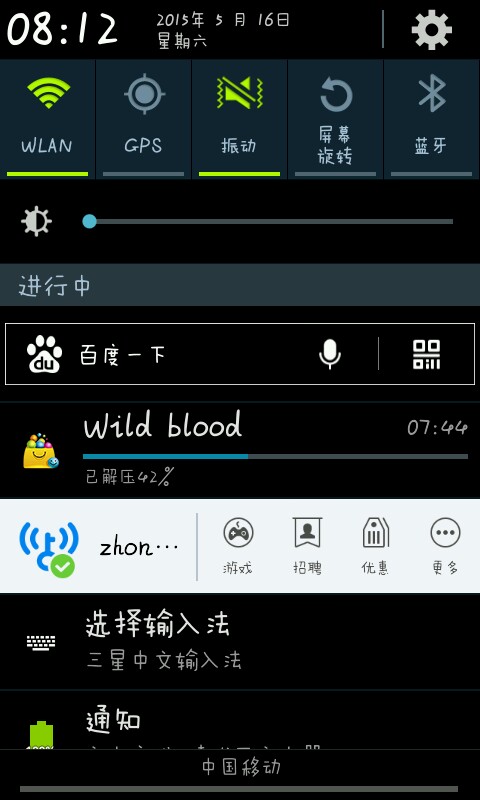Screen dimensions: 480x800
Task: Toggle the WLAN quick setting
Action: (47, 119)
